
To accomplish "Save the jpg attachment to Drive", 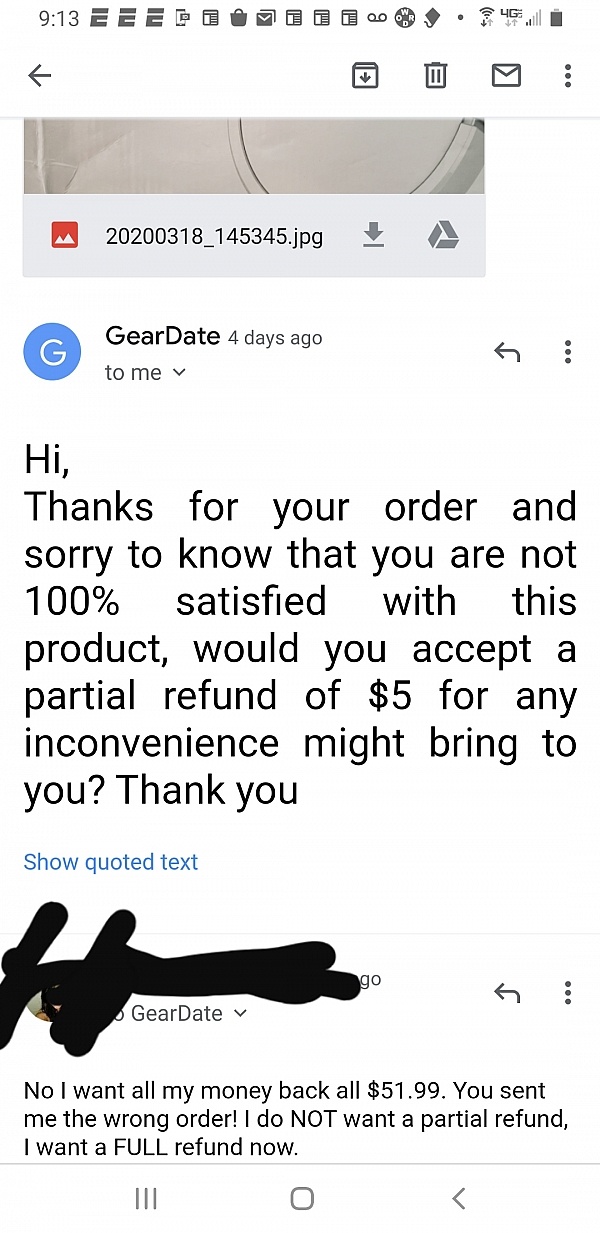I will coord(443,235).
